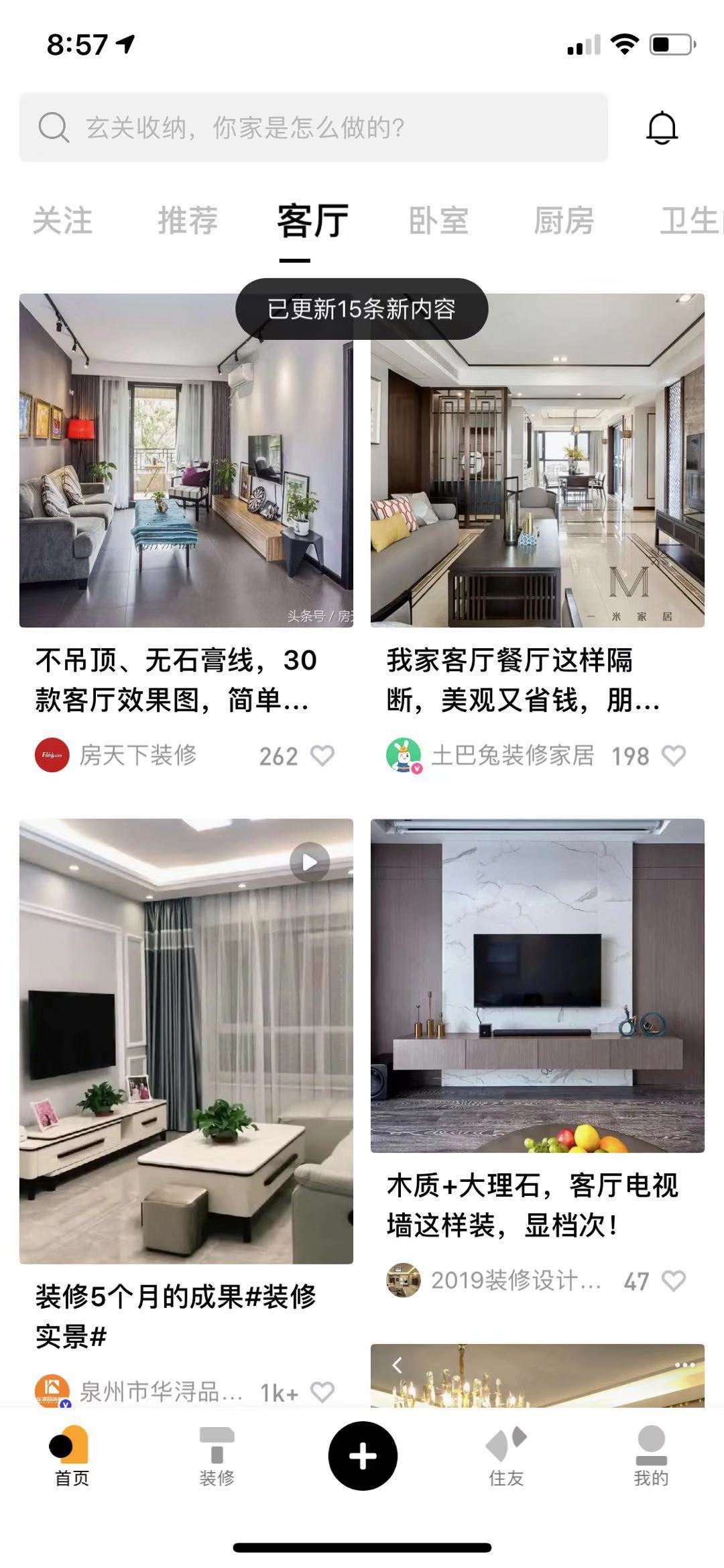Open the 住友 bottom tab

point(506,1456)
